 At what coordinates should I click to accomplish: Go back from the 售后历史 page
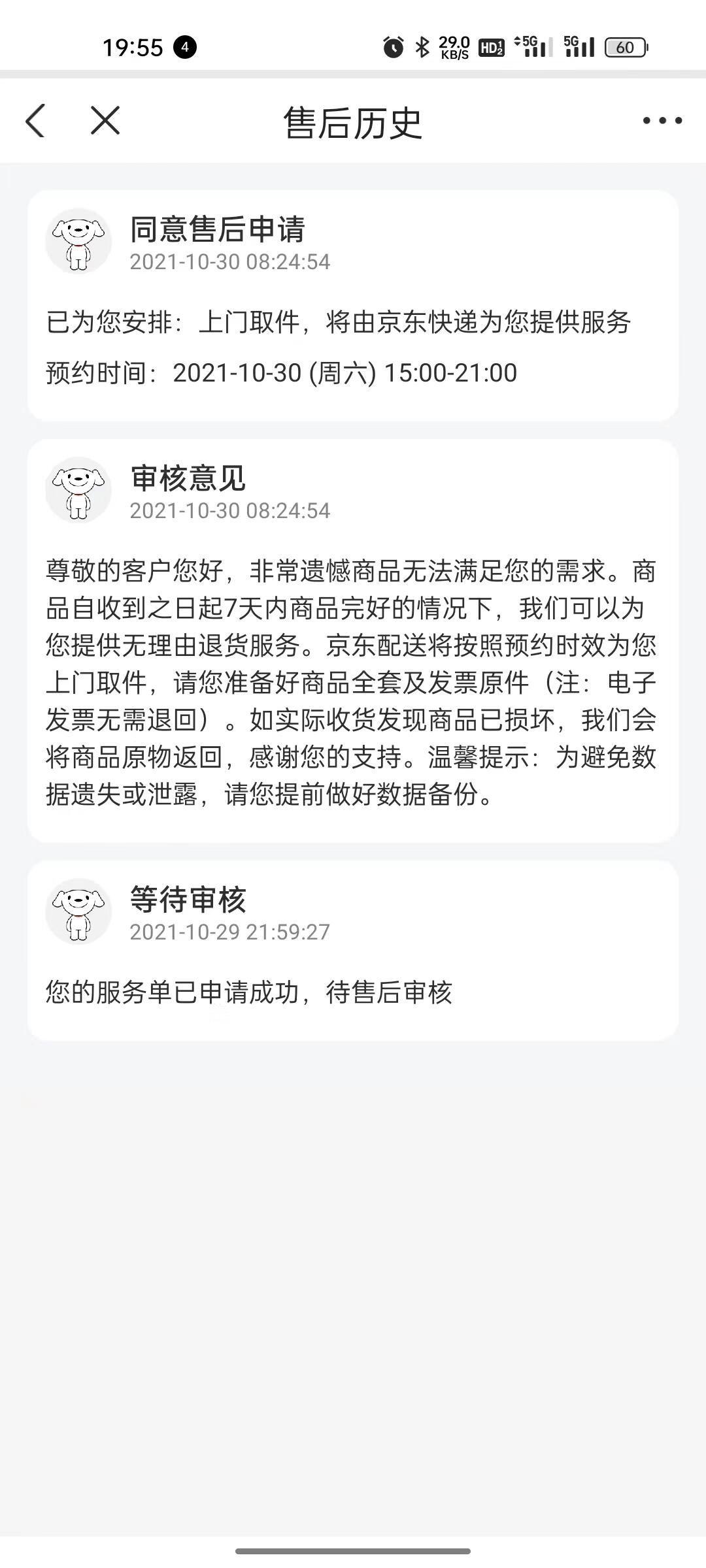click(x=36, y=121)
